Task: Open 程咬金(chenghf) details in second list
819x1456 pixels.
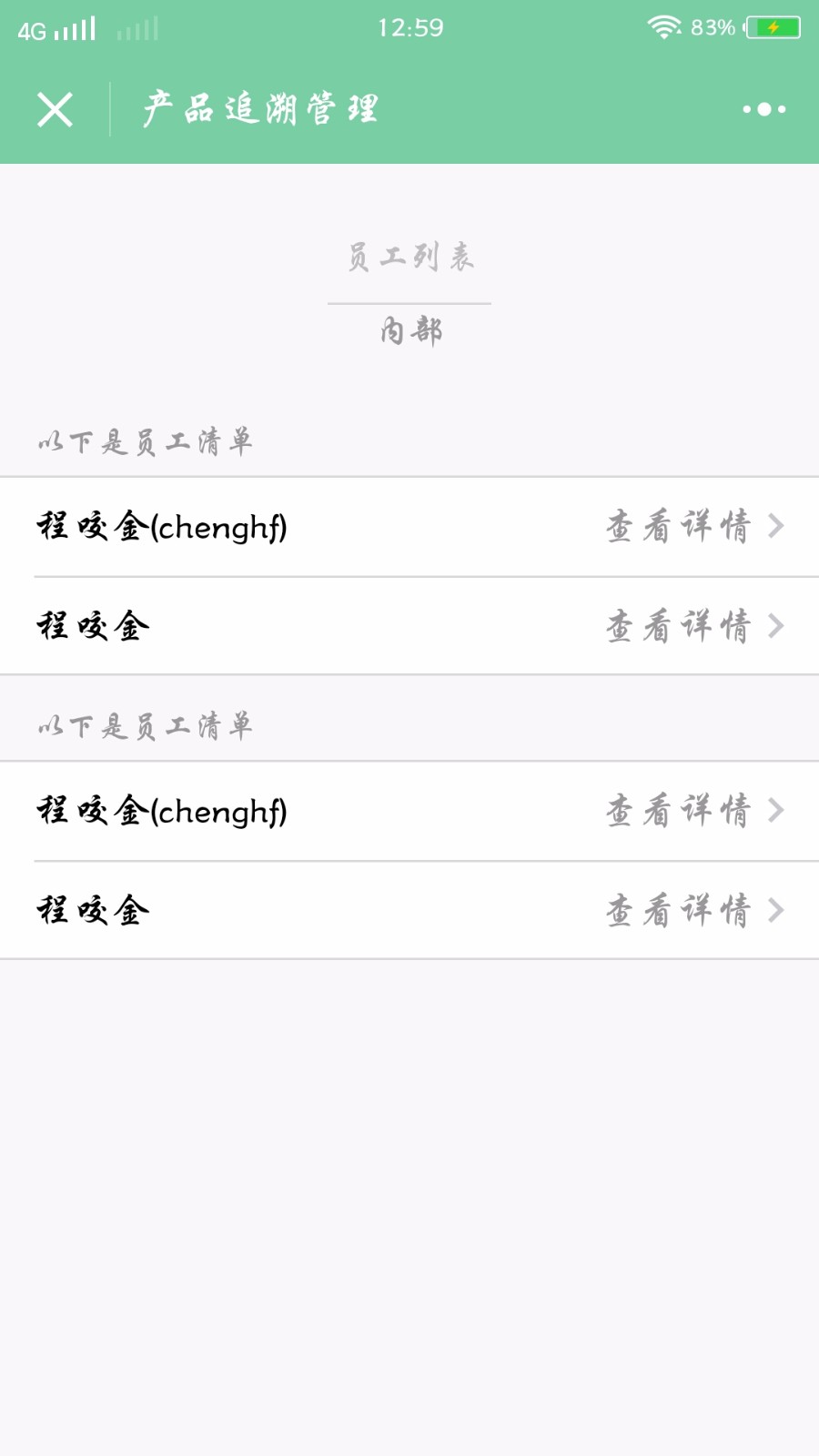Action: pyautogui.click(x=409, y=811)
